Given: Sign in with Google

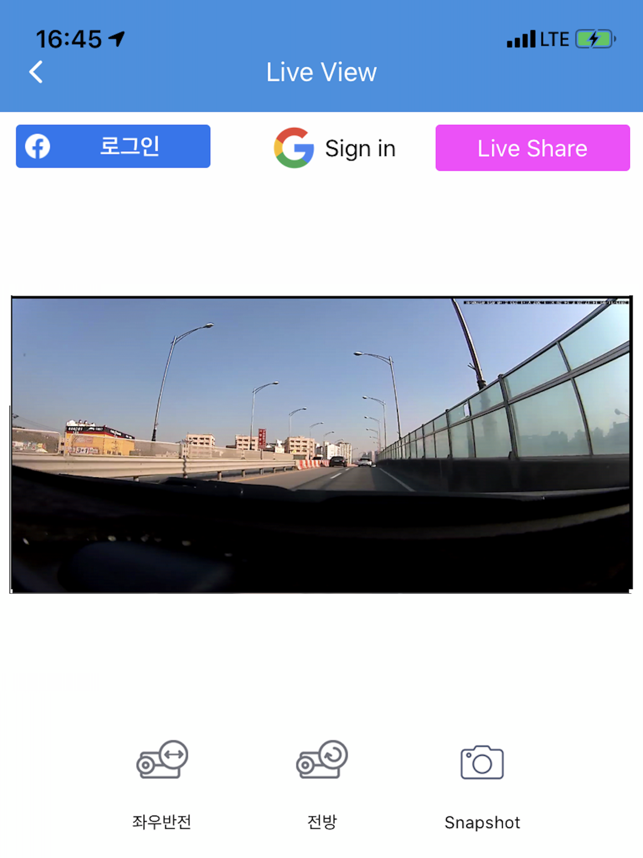Looking at the screenshot, I should click(x=335, y=148).
